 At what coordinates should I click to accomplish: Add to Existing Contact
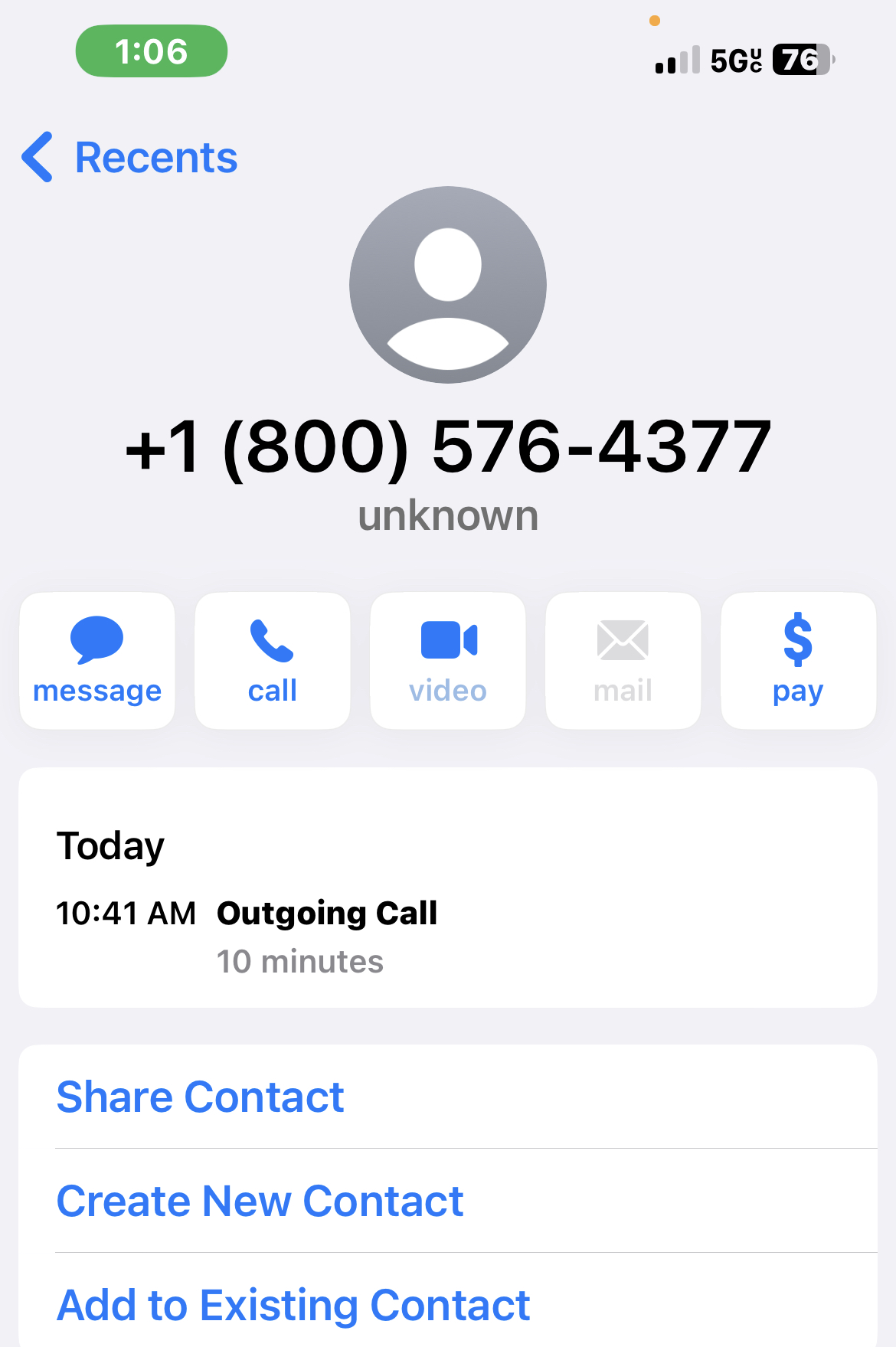point(294,1305)
